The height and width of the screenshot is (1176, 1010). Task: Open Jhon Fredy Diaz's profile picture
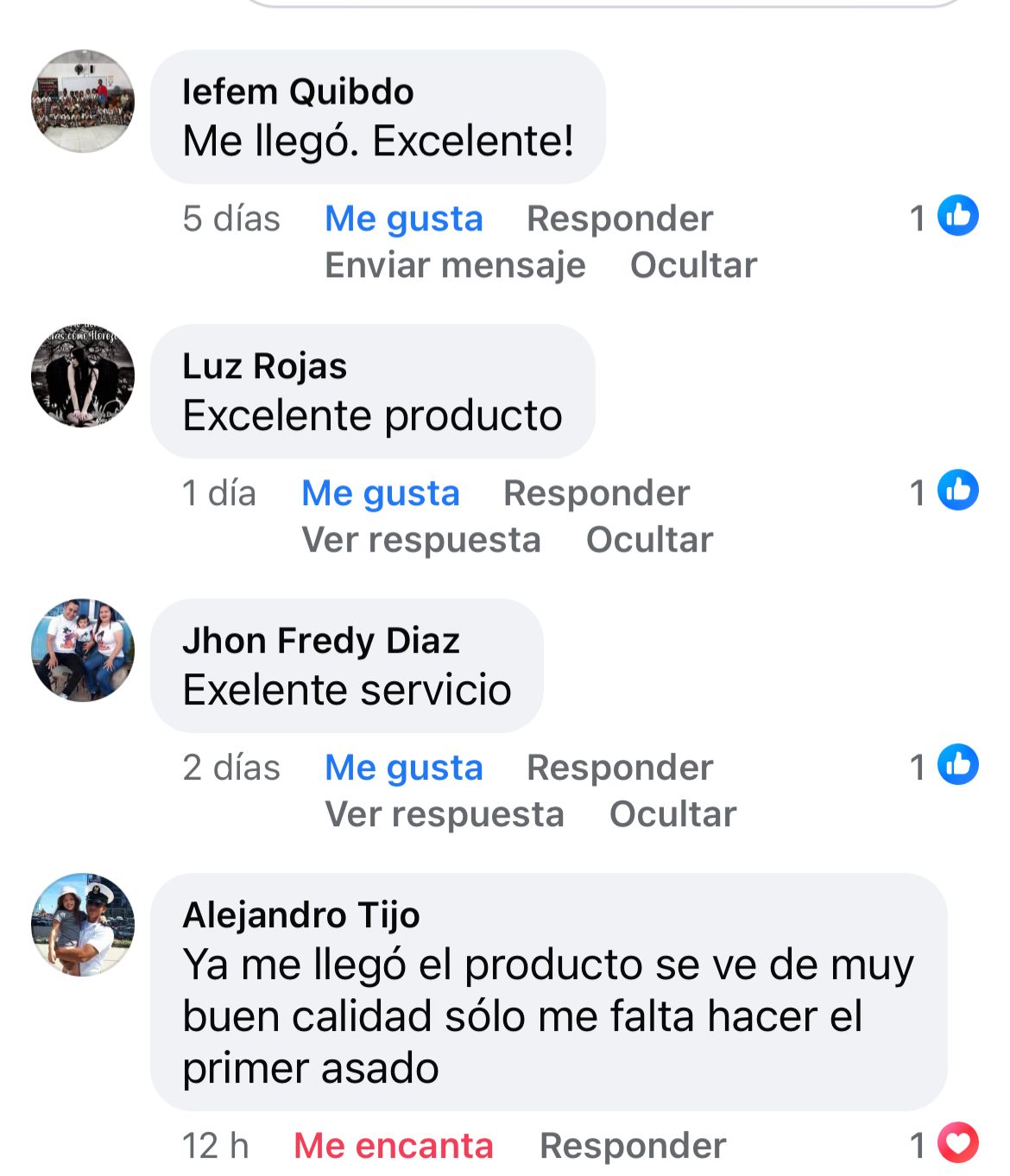coord(83,650)
